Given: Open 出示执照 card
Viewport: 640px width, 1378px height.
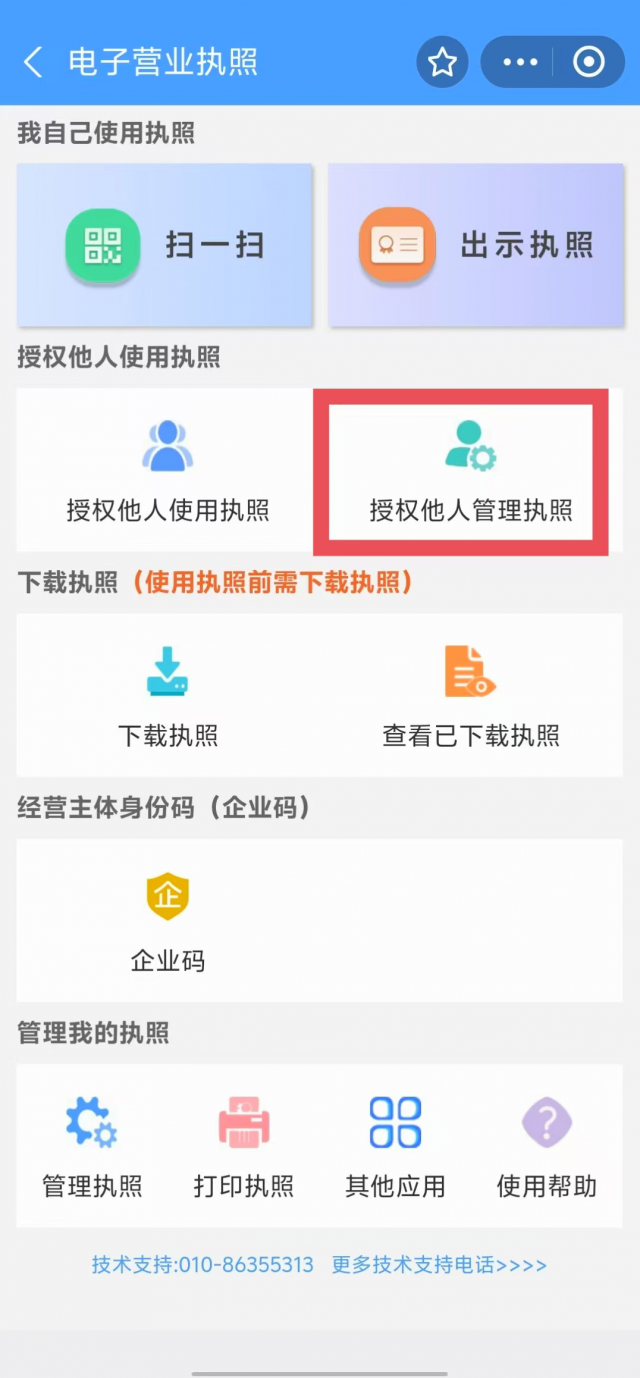Looking at the screenshot, I should pyautogui.click(x=476, y=245).
